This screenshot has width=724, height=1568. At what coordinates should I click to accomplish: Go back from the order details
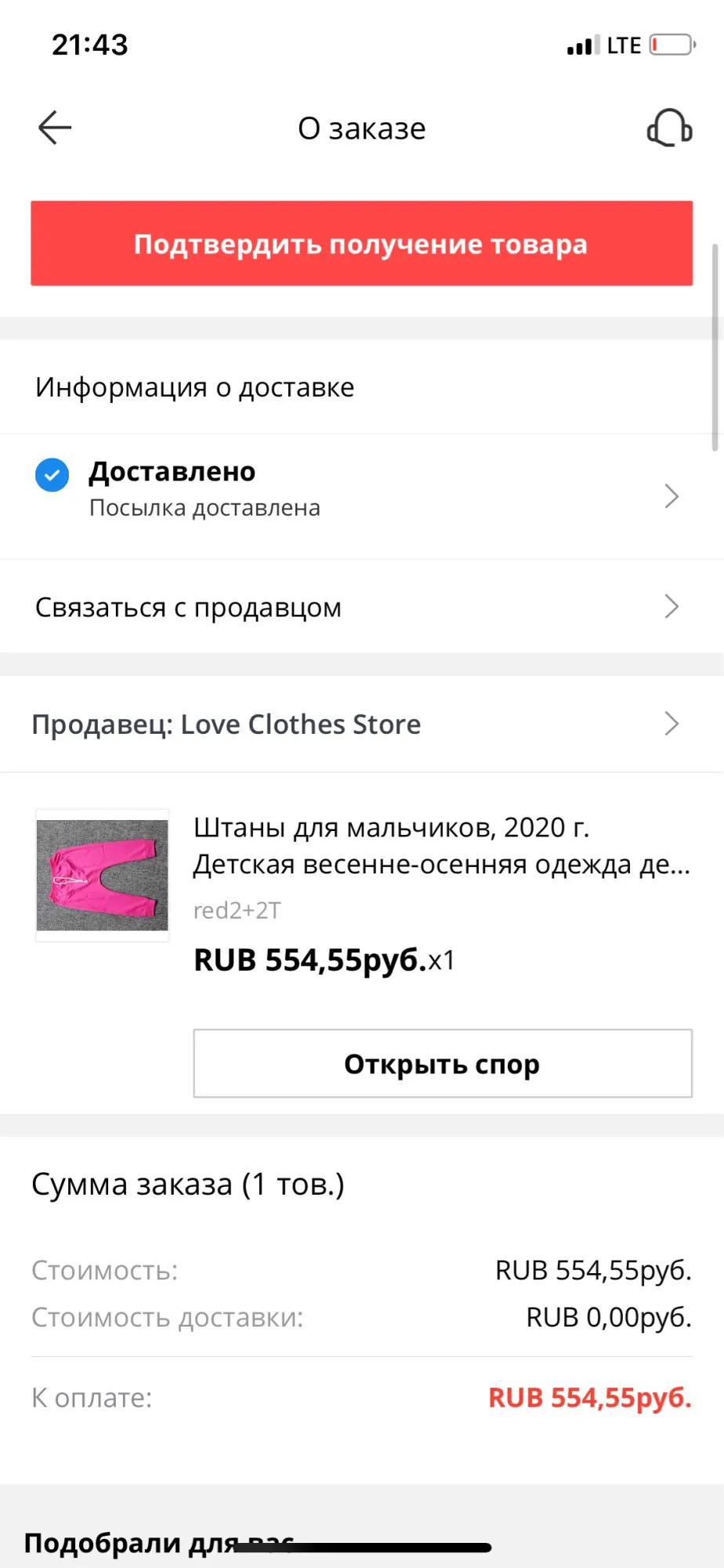[55, 128]
